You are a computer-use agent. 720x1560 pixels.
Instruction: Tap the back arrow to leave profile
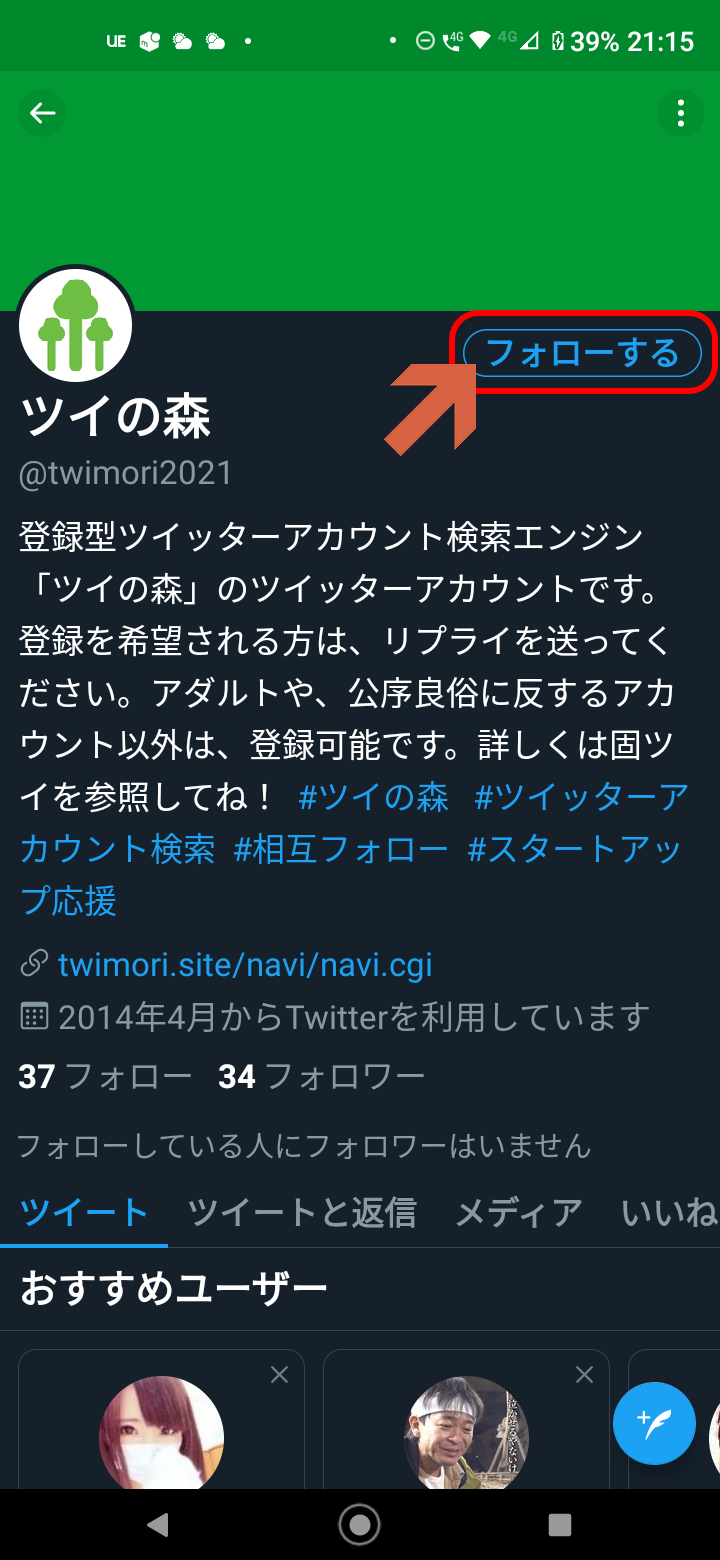coord(42,113)
